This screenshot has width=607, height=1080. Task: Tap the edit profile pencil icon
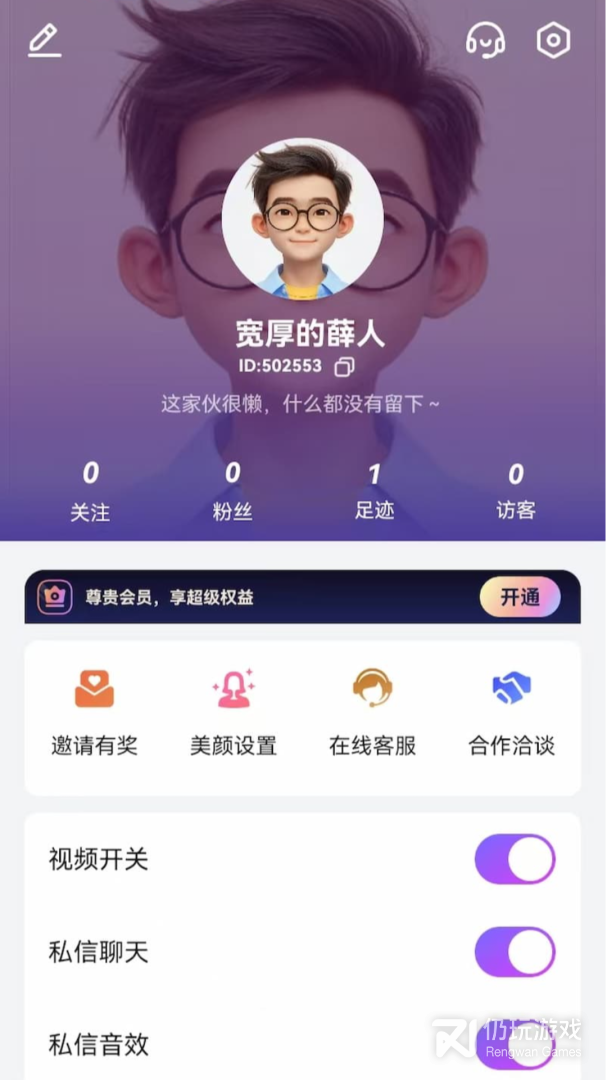tap(45, 41)
